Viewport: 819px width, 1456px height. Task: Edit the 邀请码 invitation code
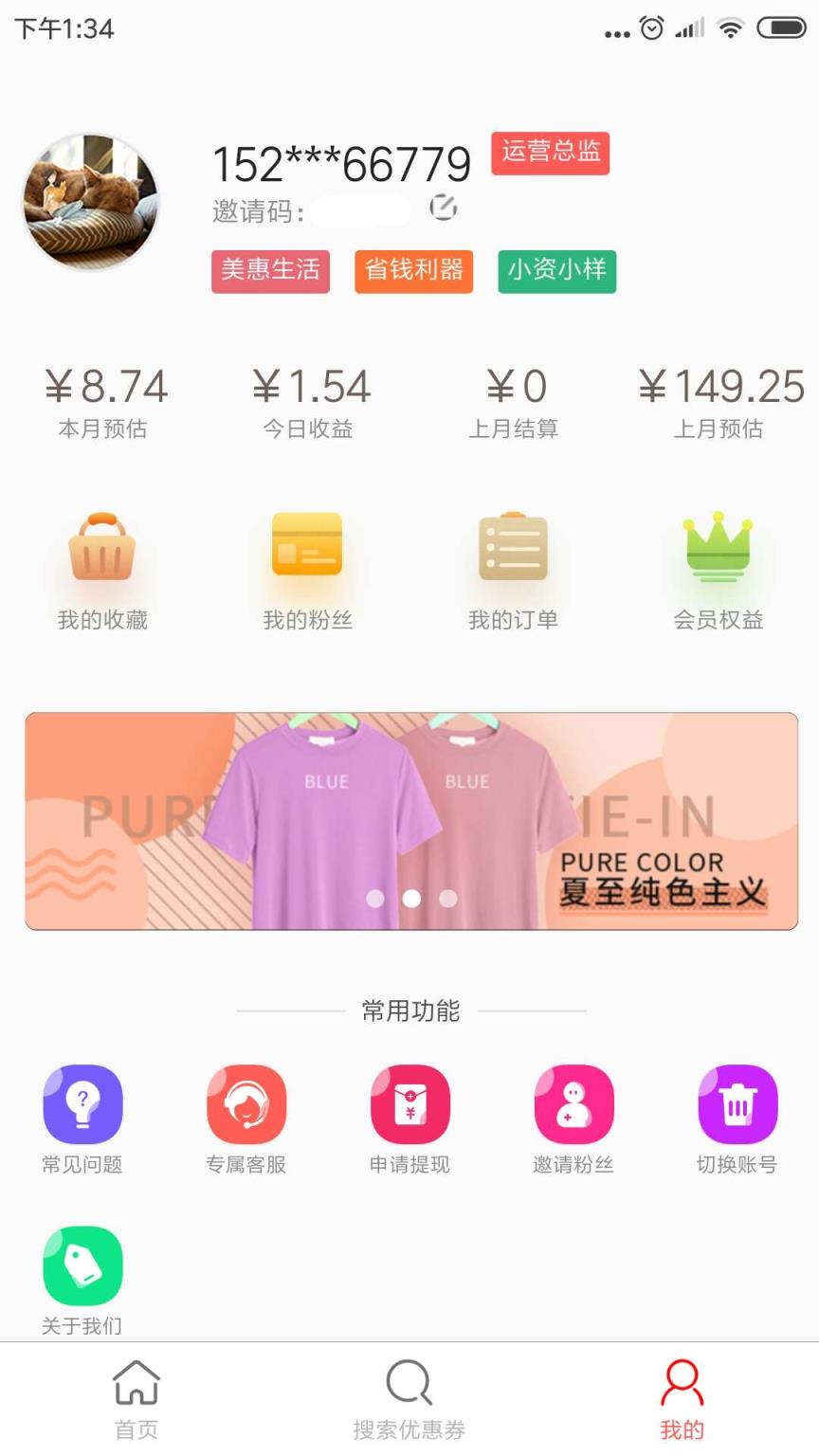click(442, 208)
